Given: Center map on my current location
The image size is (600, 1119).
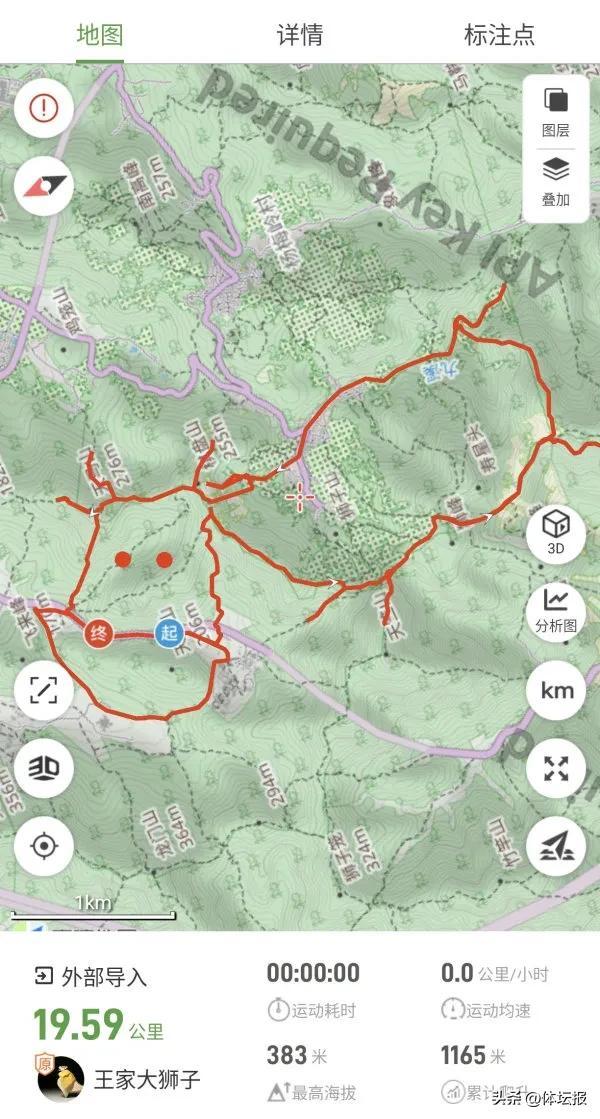Looking at the screenshot, I should click(44, 847).
